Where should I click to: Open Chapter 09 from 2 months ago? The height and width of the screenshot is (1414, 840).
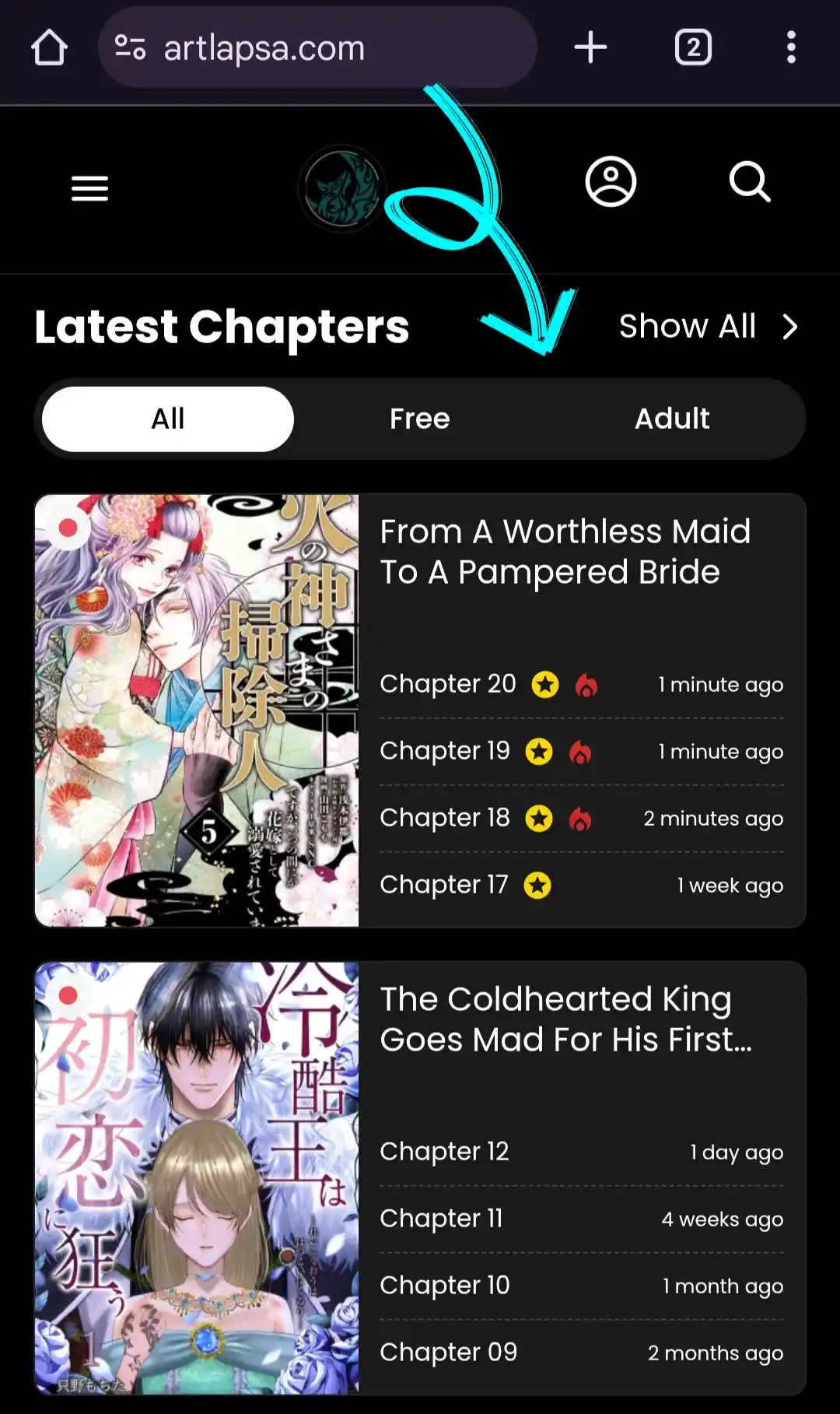[581, 1352]
